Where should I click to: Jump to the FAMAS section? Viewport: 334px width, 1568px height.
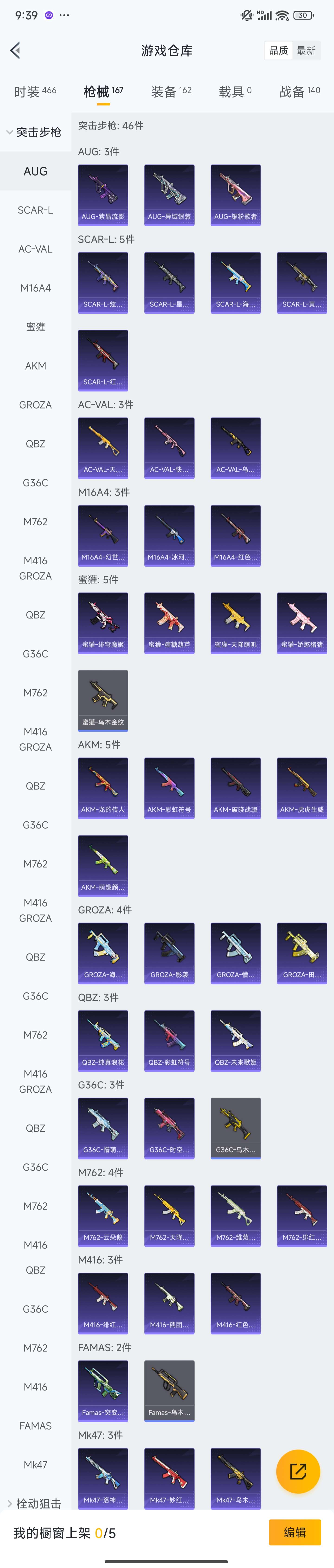35,1426
